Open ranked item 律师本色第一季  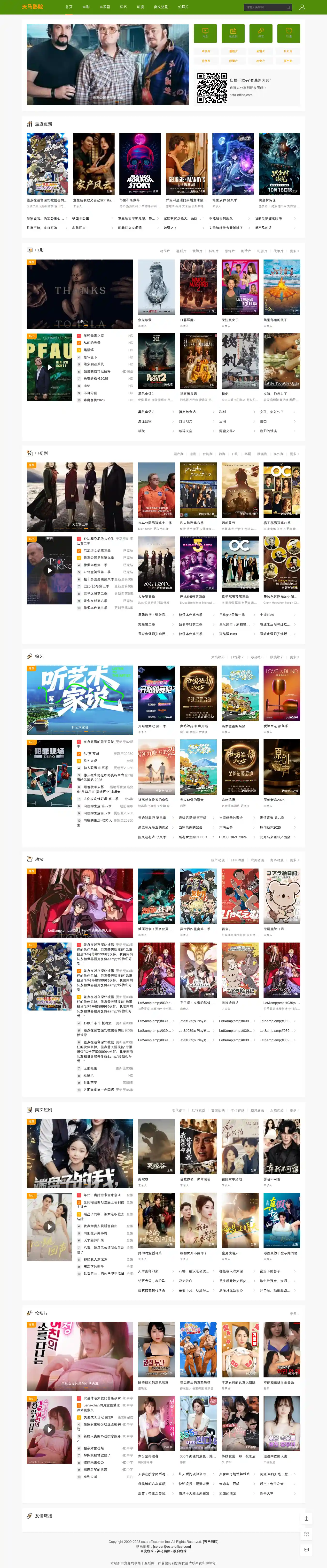point(95,565)
